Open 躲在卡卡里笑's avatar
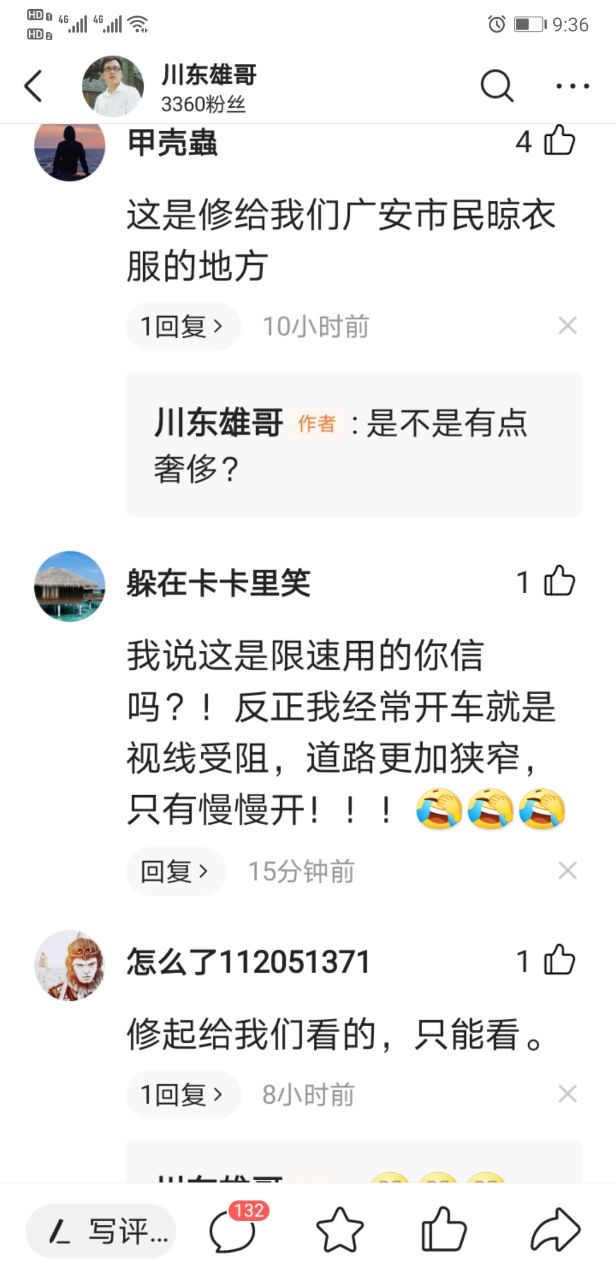Viewport: 616px width, 1280px height. click(x=69, y=586)
